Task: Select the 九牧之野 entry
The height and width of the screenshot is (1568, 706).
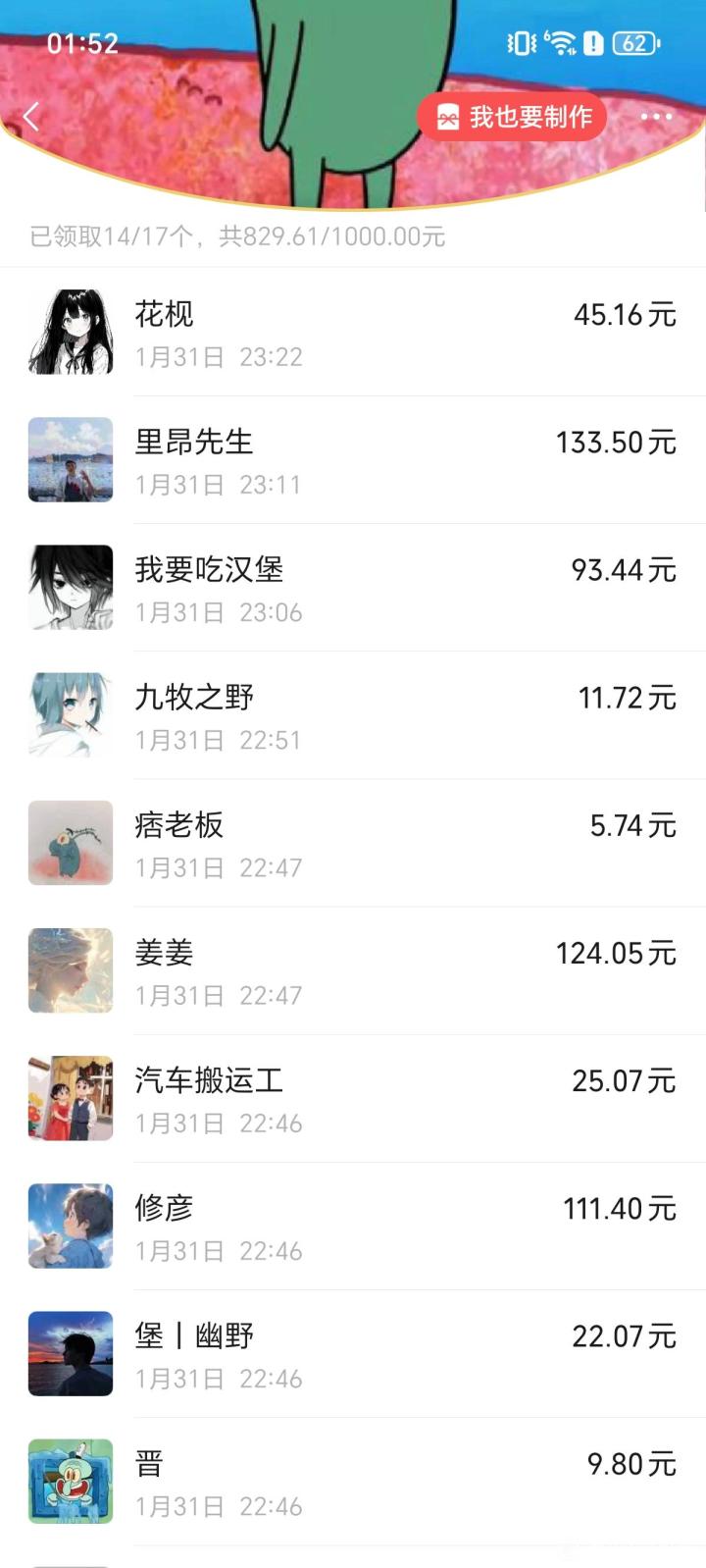Action: (353, 714)
